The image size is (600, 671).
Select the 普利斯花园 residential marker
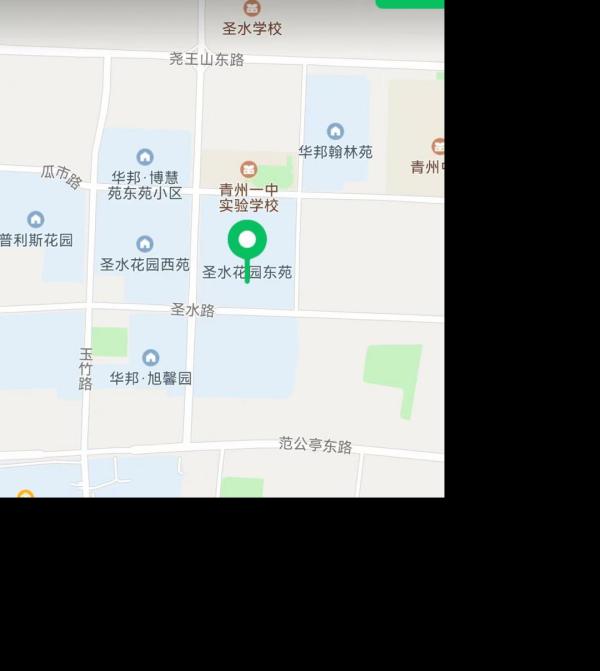click(x=36, y=220)
